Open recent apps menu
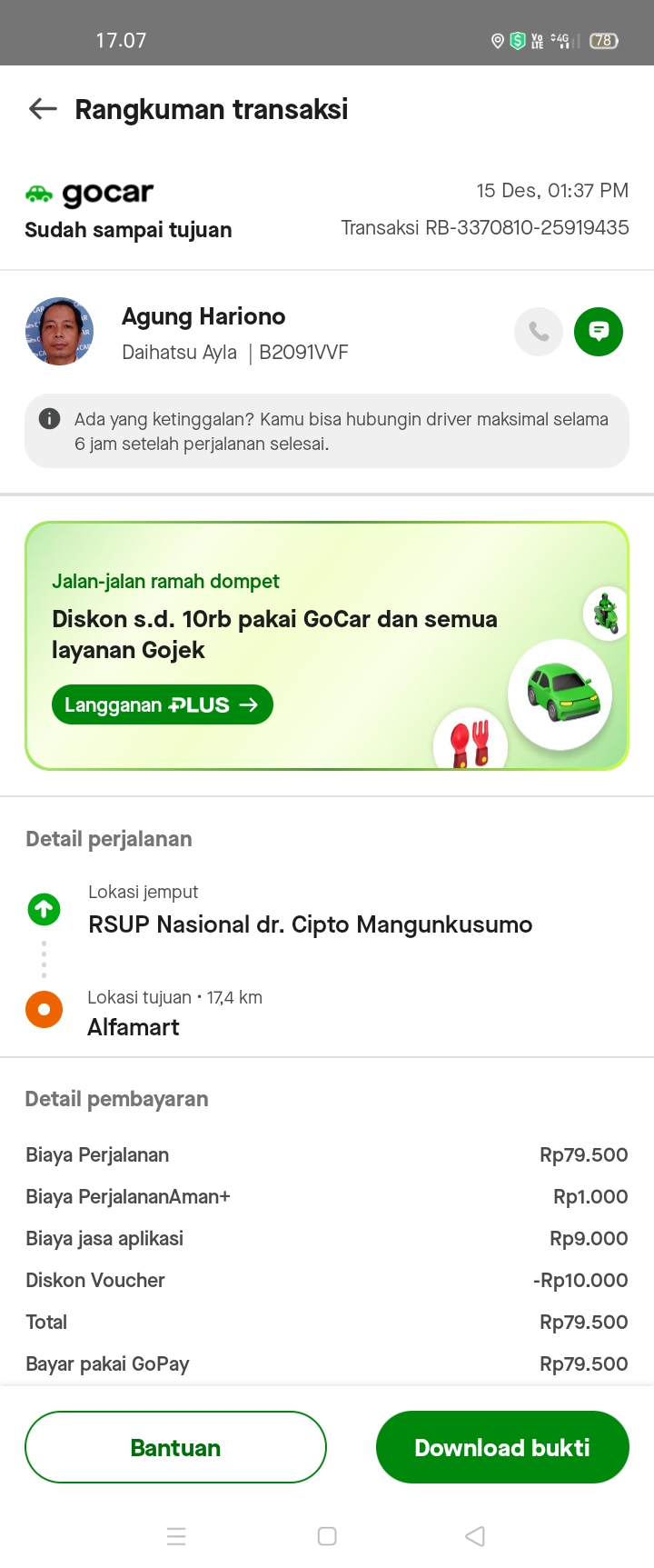The width and height of the screenshot is (654, 1568). coord(176,1536)
